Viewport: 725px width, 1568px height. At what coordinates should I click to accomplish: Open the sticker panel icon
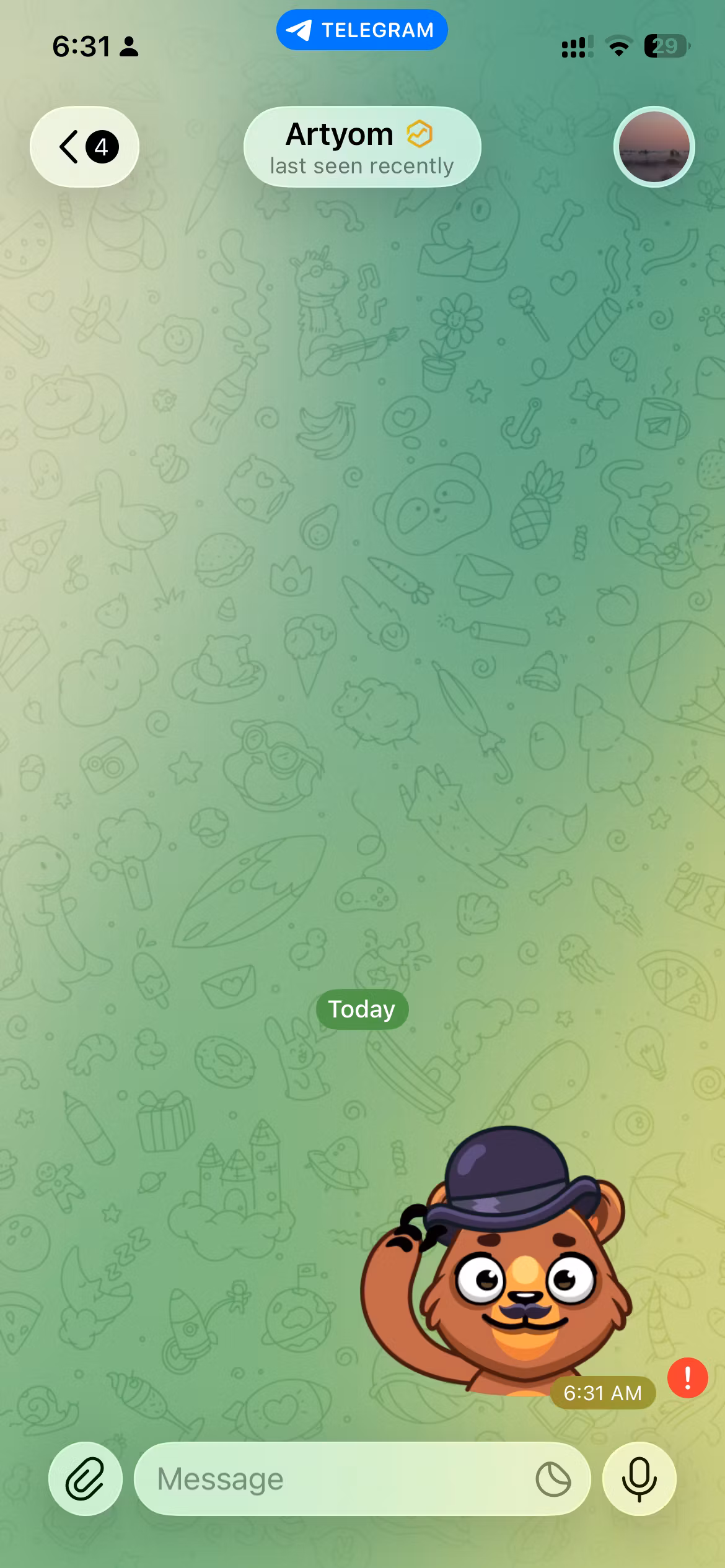553,1479
